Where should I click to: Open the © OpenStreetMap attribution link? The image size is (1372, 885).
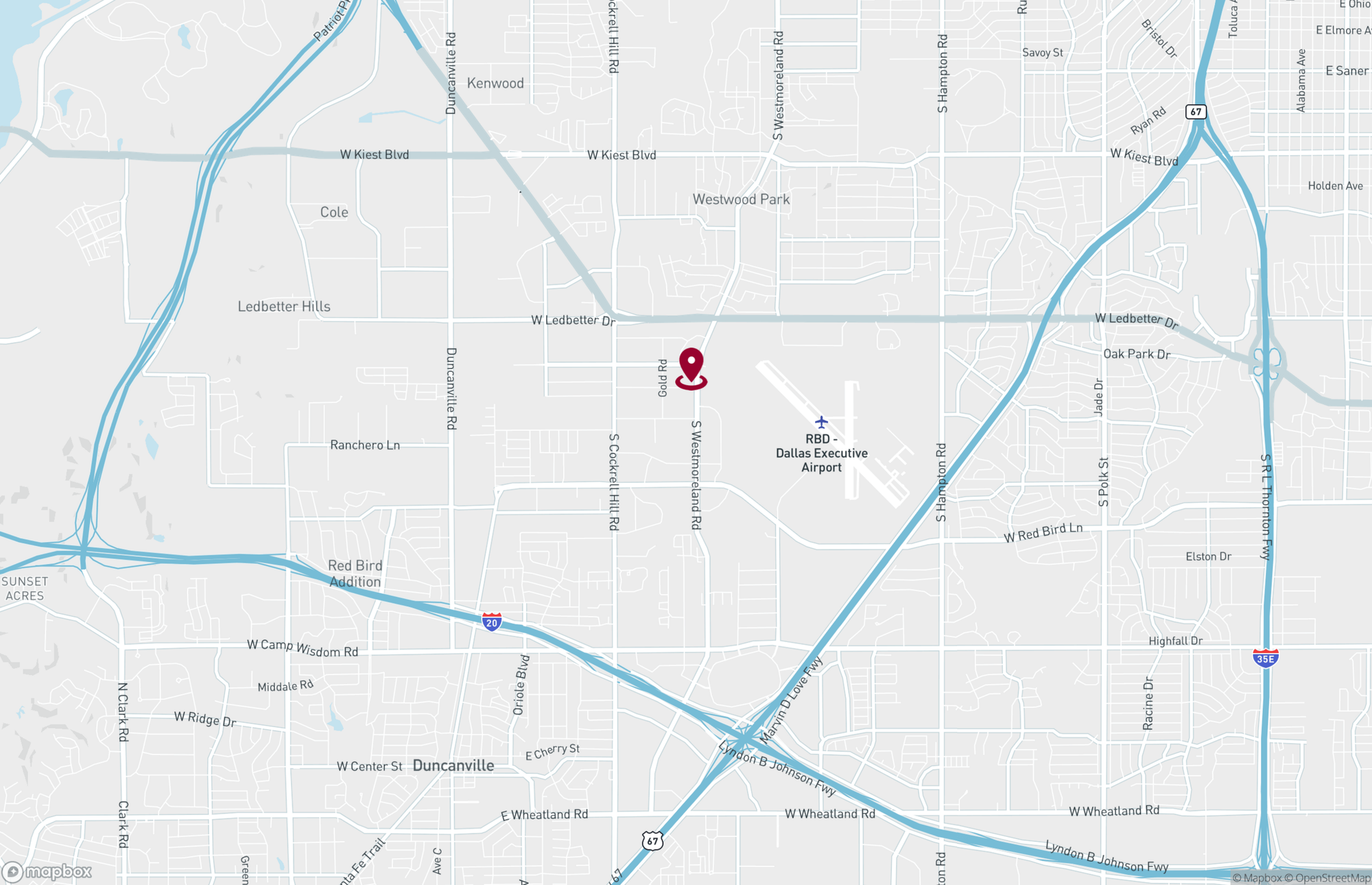tap(1327, 877)
